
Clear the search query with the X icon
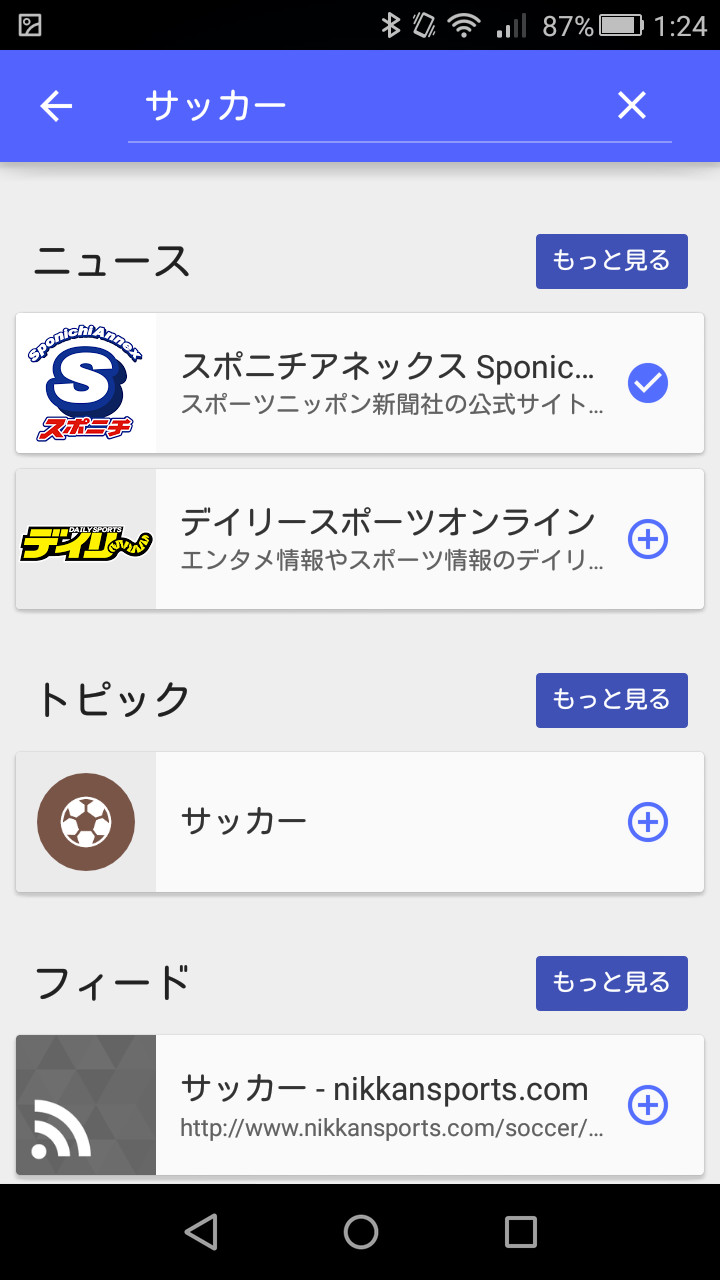[631, 105]
